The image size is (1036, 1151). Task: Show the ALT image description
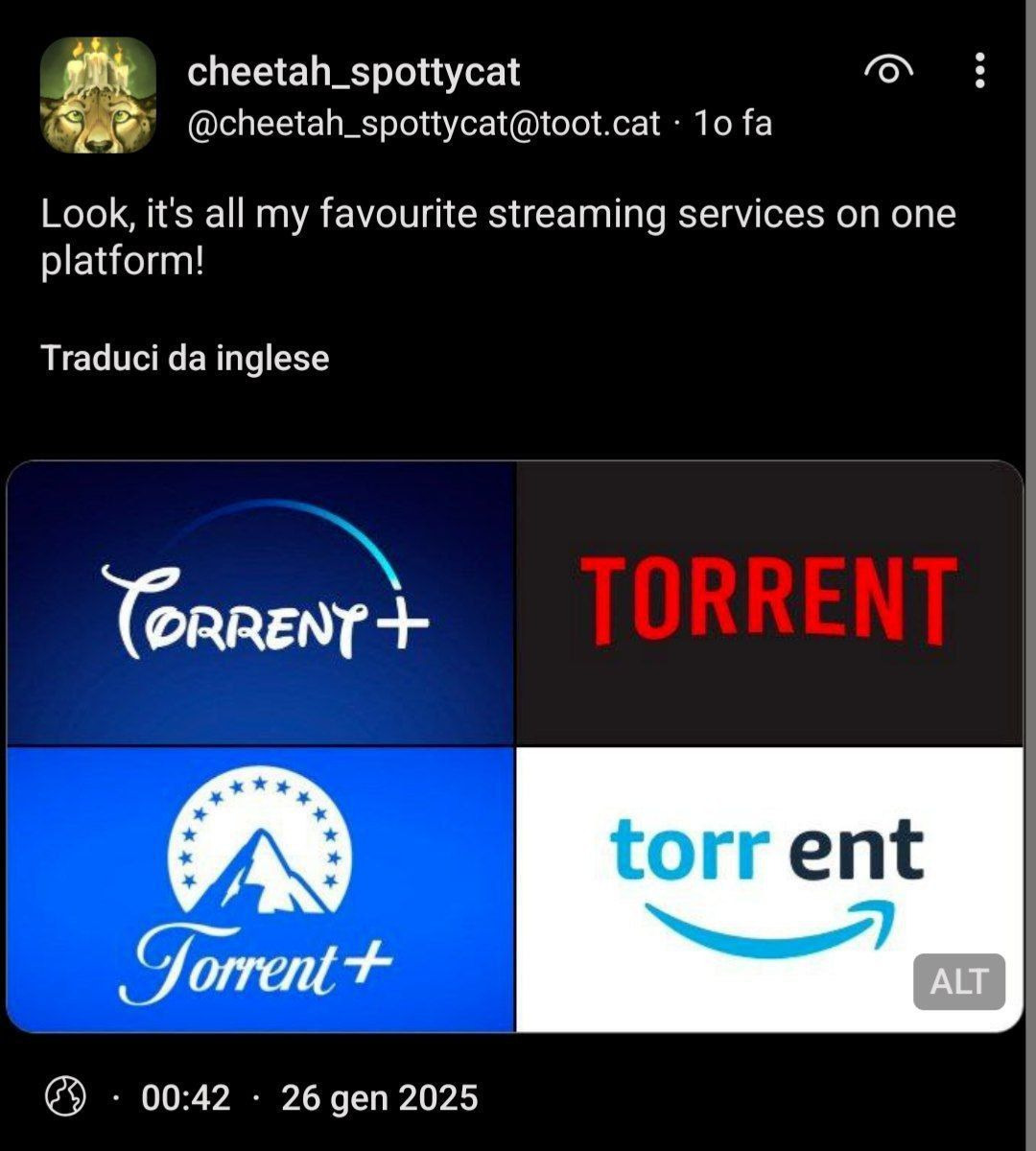tap(958, 981)
